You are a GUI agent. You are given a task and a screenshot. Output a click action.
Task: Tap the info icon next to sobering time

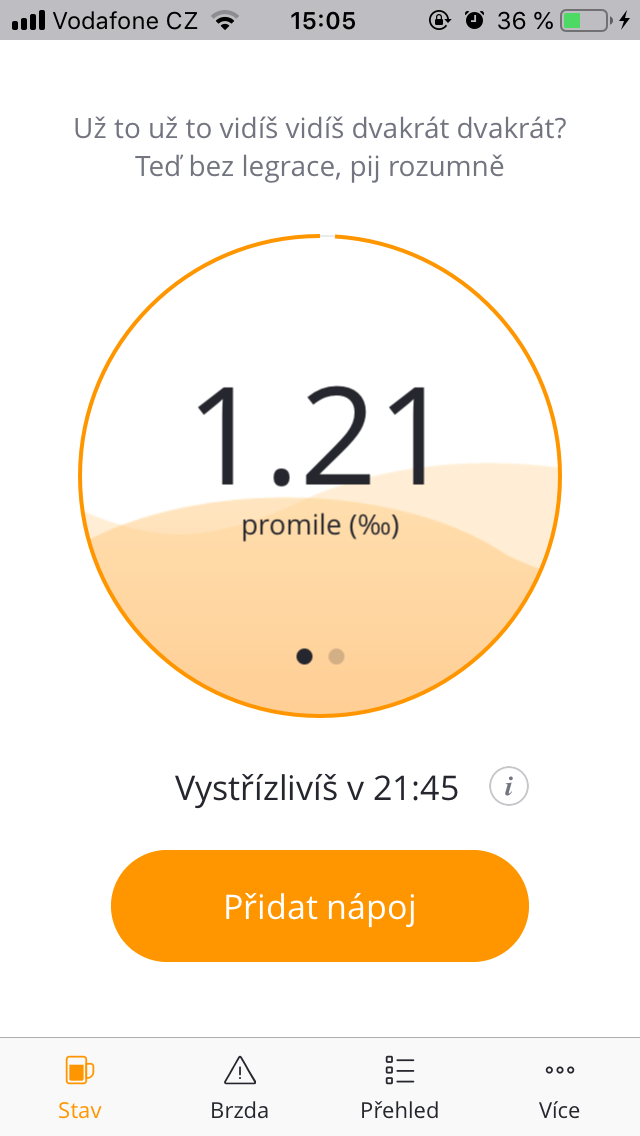coord(509,788)
